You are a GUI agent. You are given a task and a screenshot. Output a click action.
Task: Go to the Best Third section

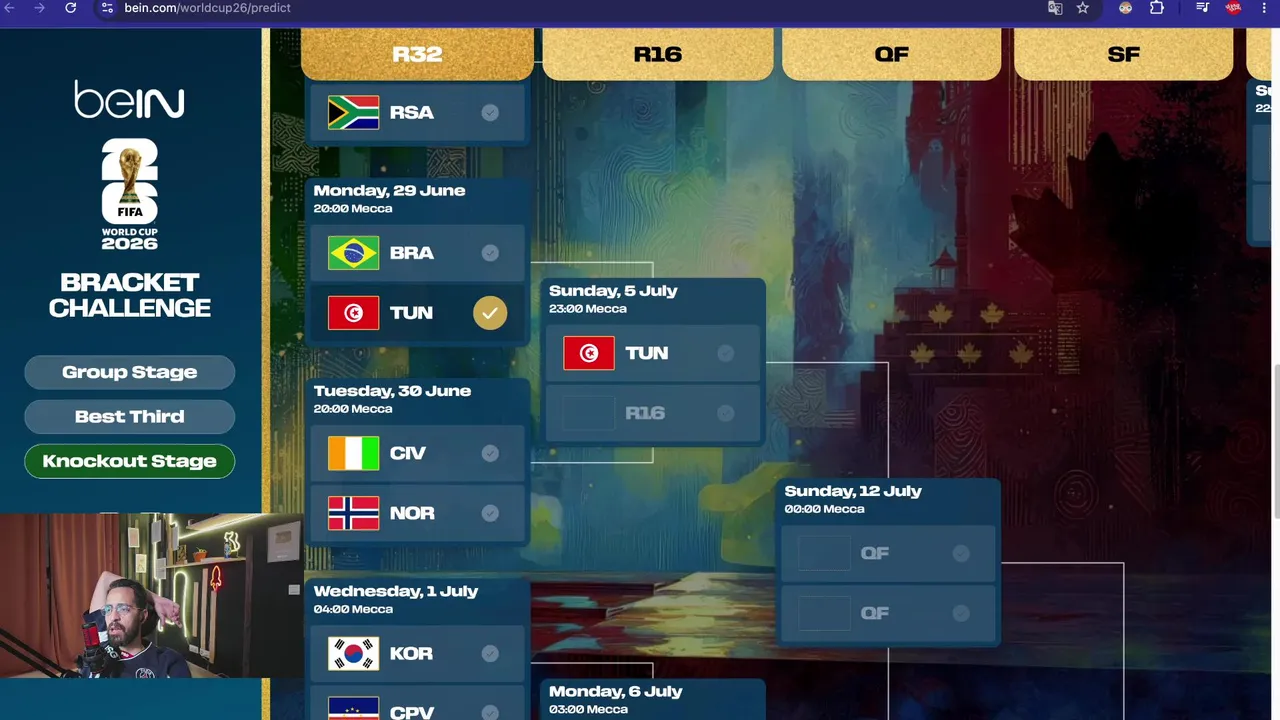coord(130,416)
